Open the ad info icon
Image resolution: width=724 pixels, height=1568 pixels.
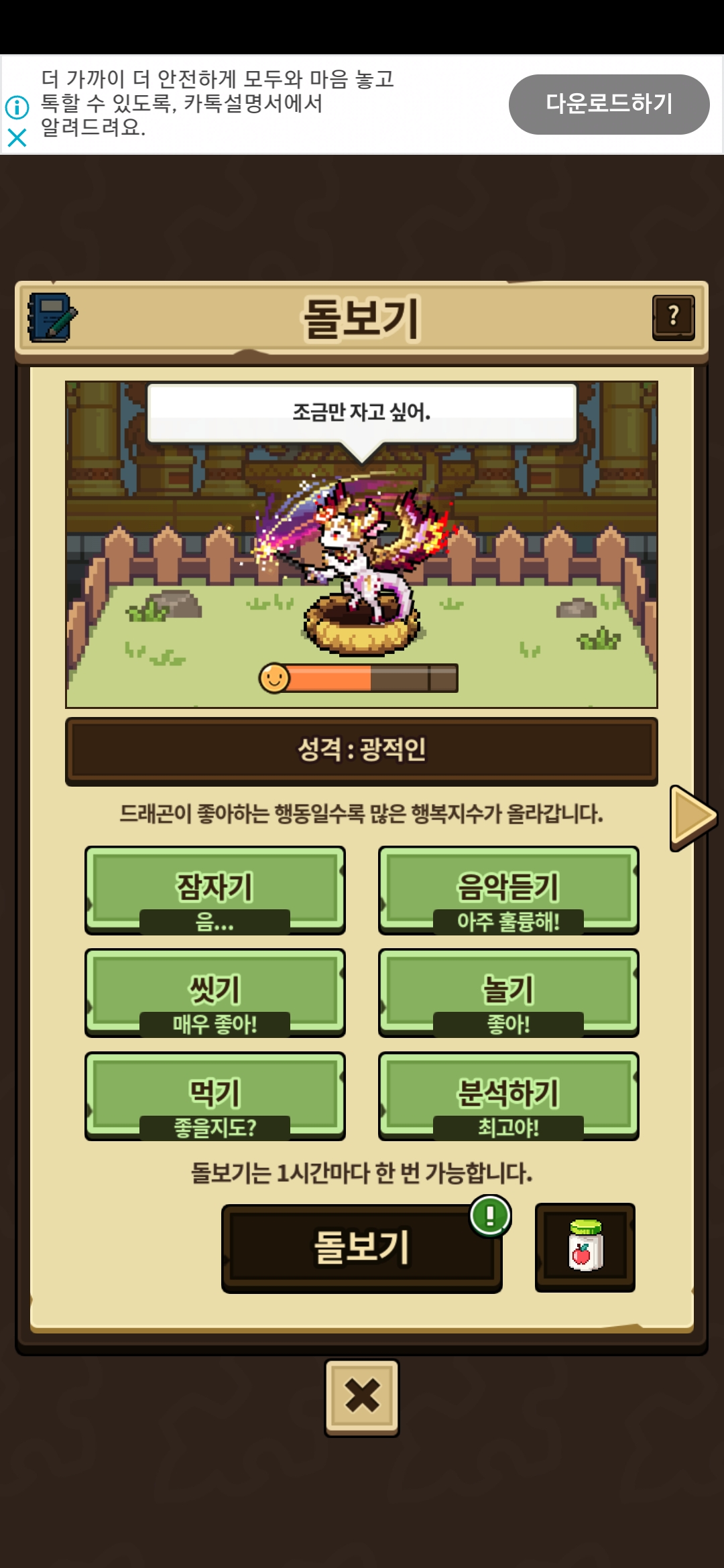coord(17,107)
